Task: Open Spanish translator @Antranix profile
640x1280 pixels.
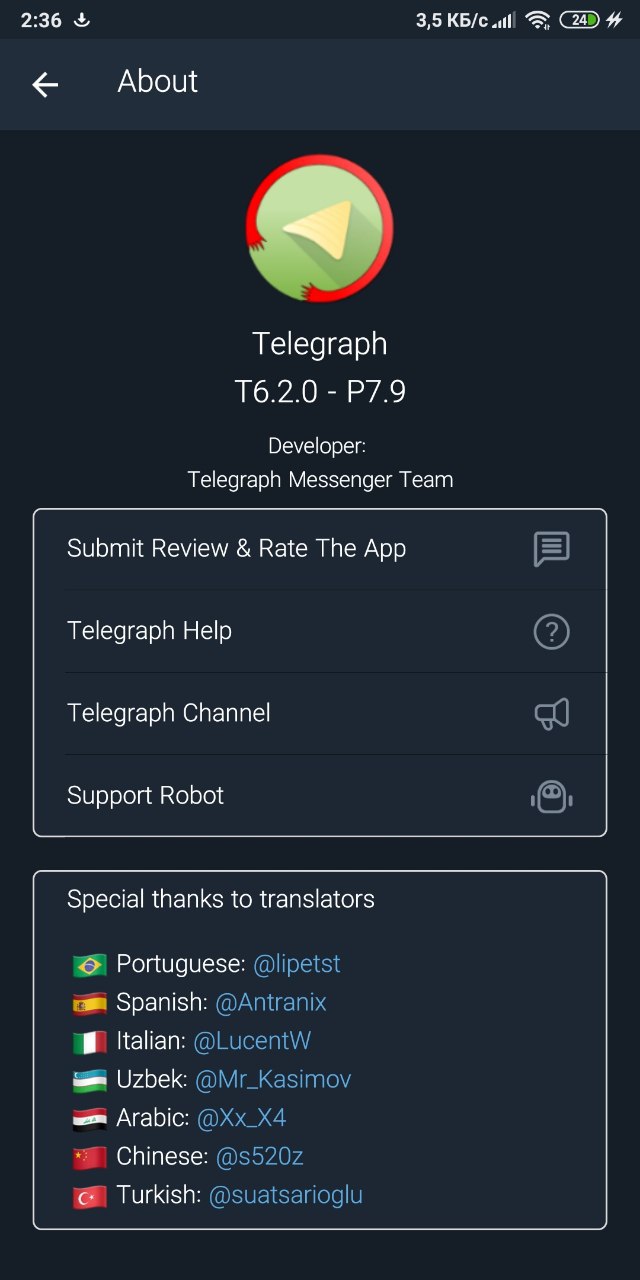Action: coord(271,1002)
